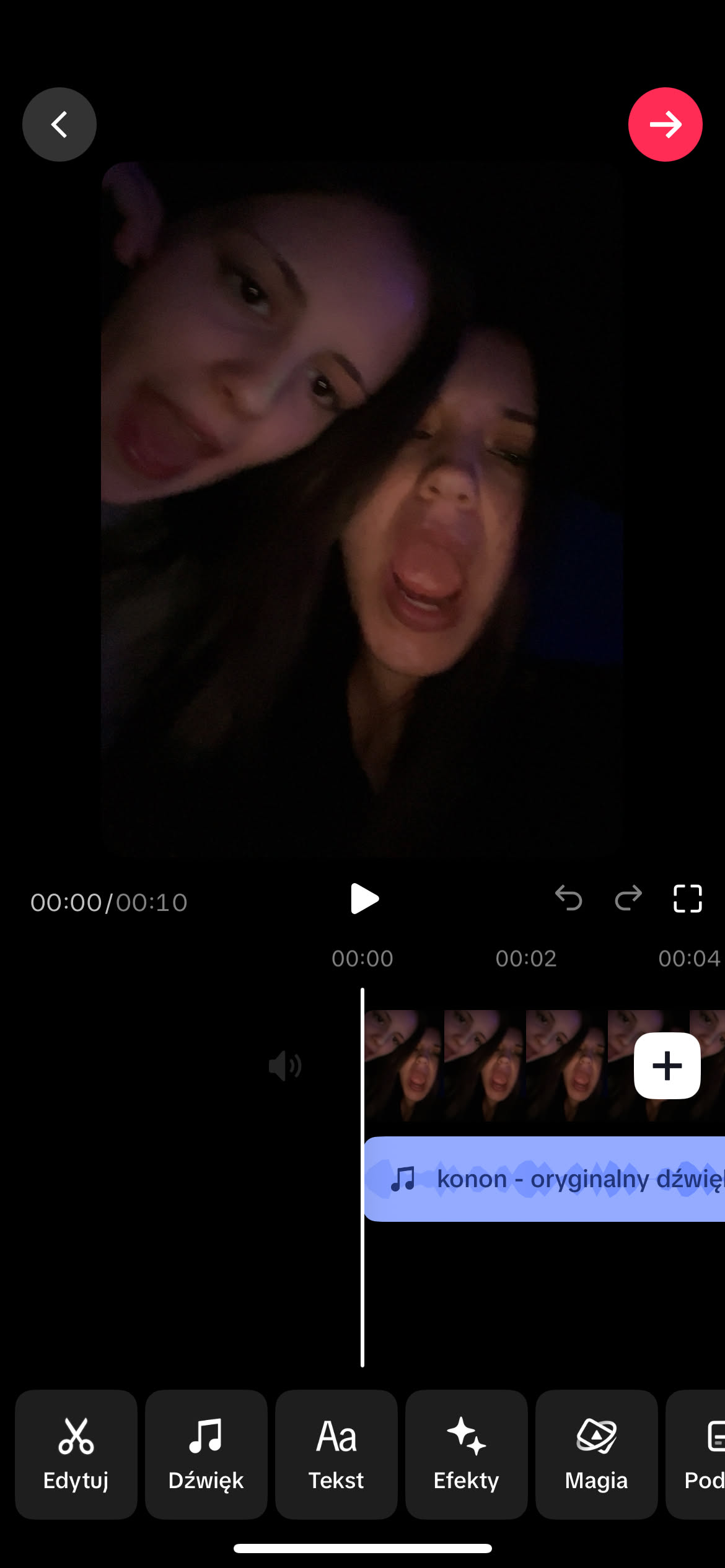Open the Edytuj editing tool
The image size is (725, 1568).
(76, 1454)
